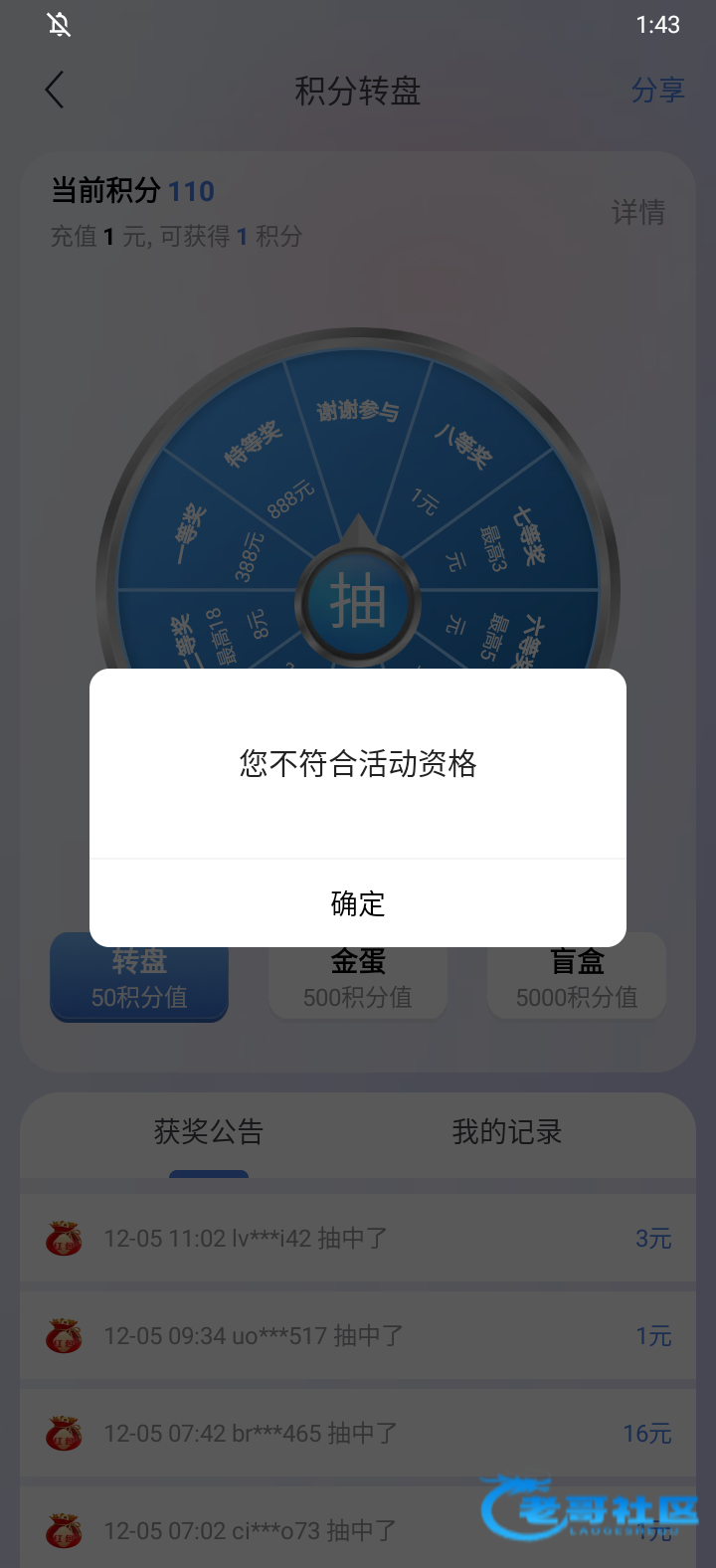Confirm the dialog with 确定
Viewport: 716px width, 1568px height.
click(x=358, y=902)
